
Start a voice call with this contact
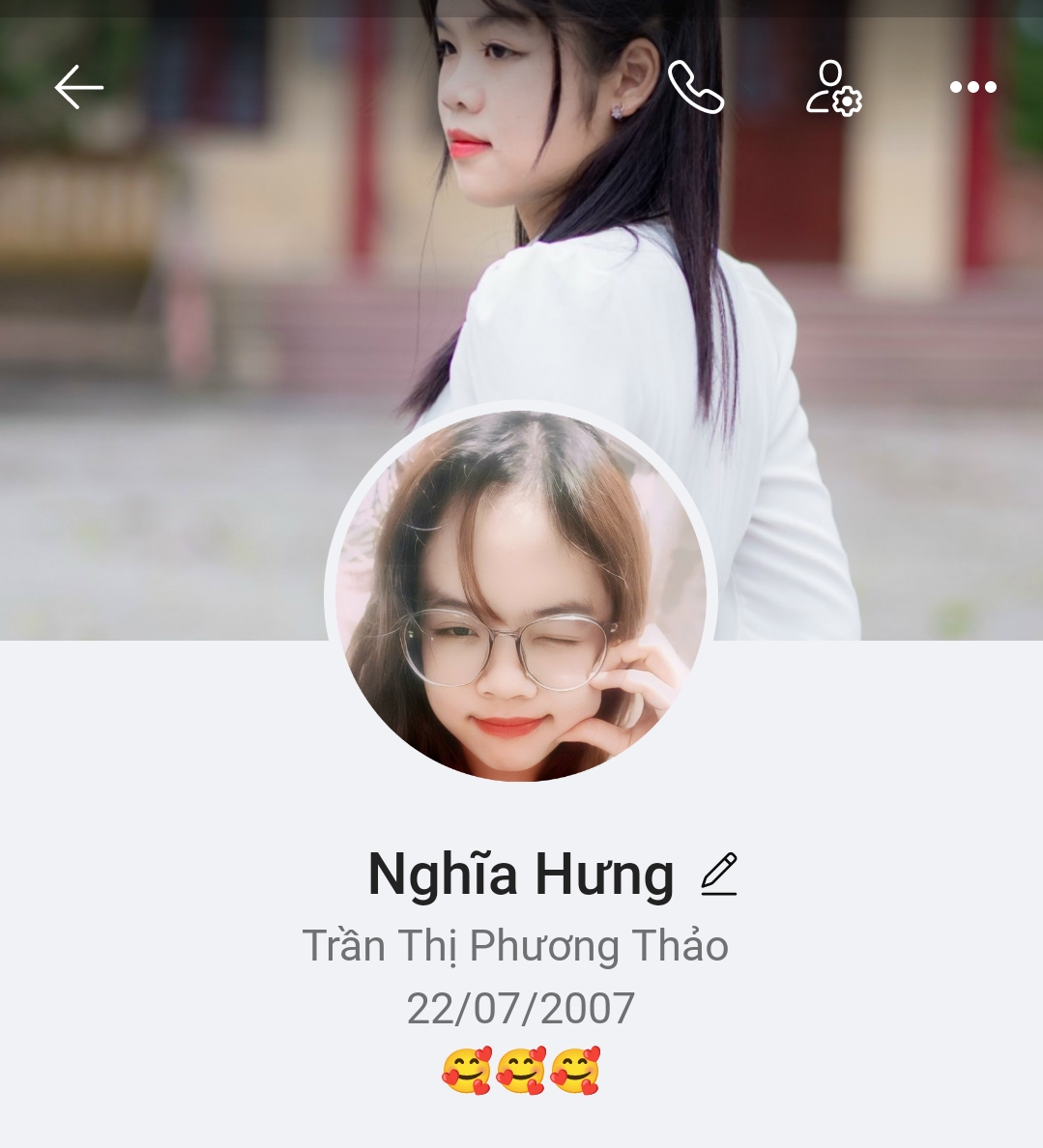[x=696, y=87]
